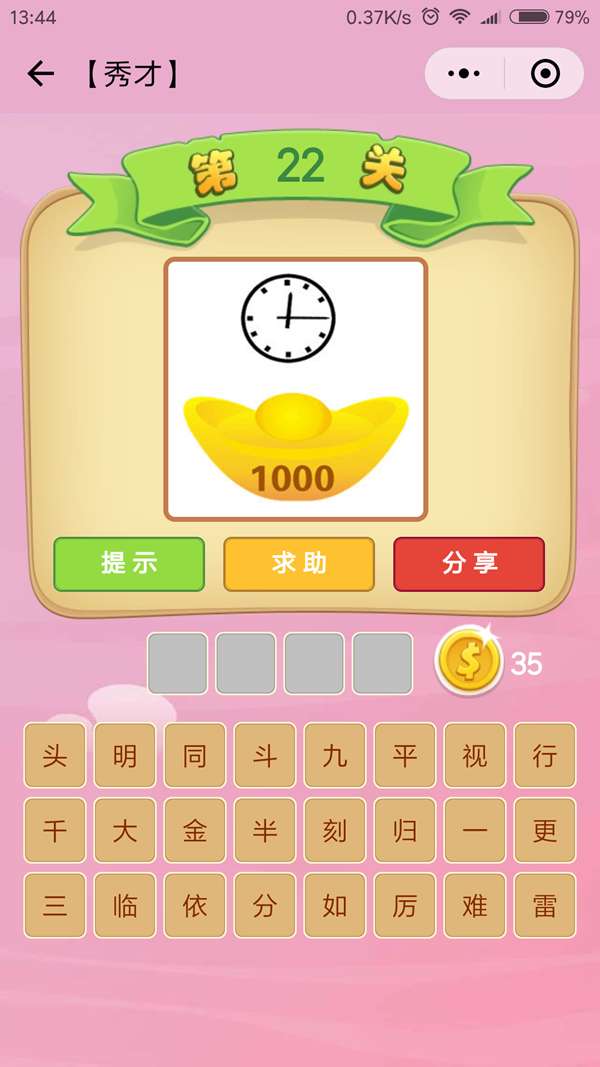Tap the first empty answer slot
The image size is (600, 1067).
tap(178, 663)
